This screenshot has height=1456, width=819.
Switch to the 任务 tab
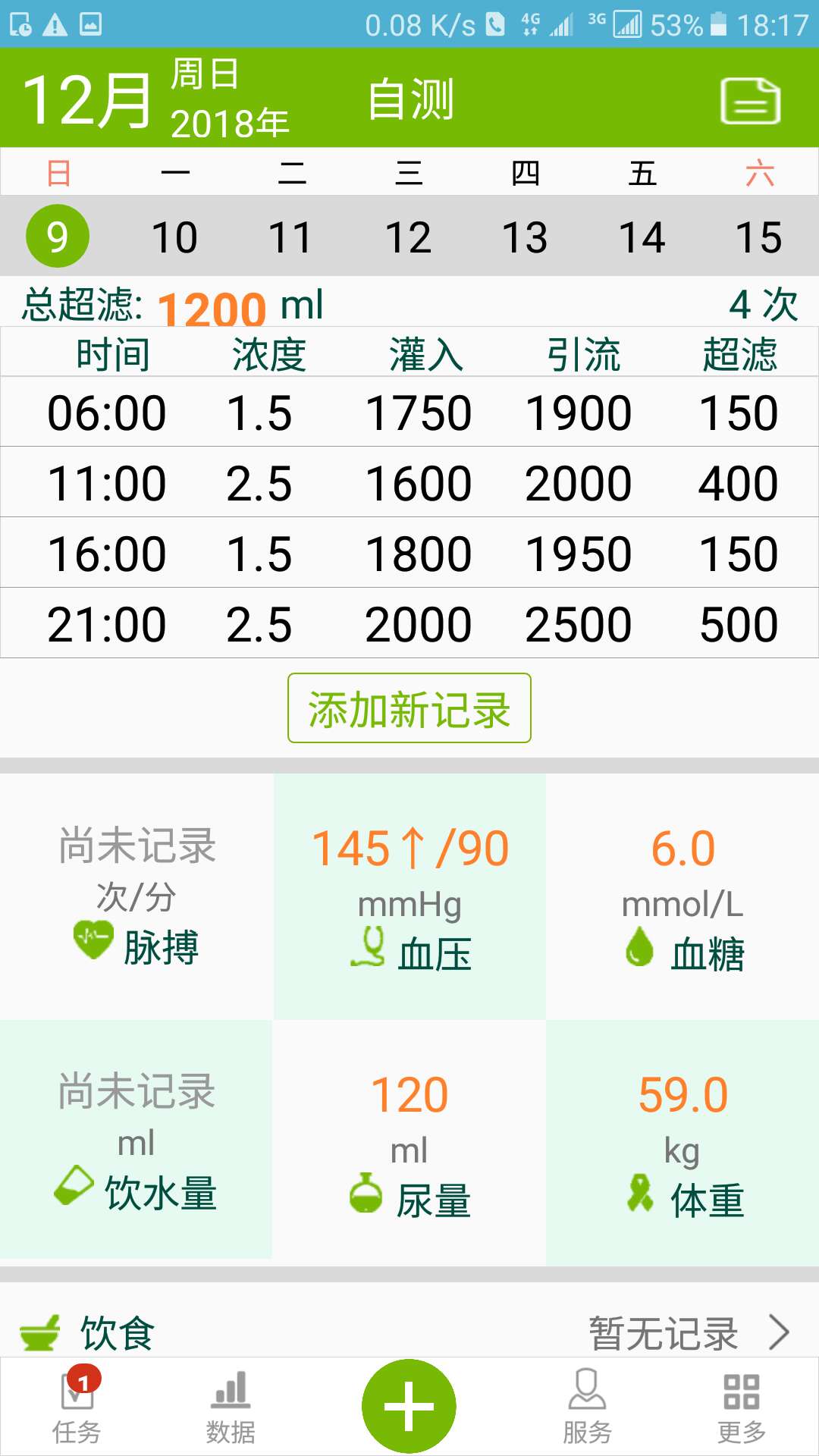click(x=77, y=1407)
